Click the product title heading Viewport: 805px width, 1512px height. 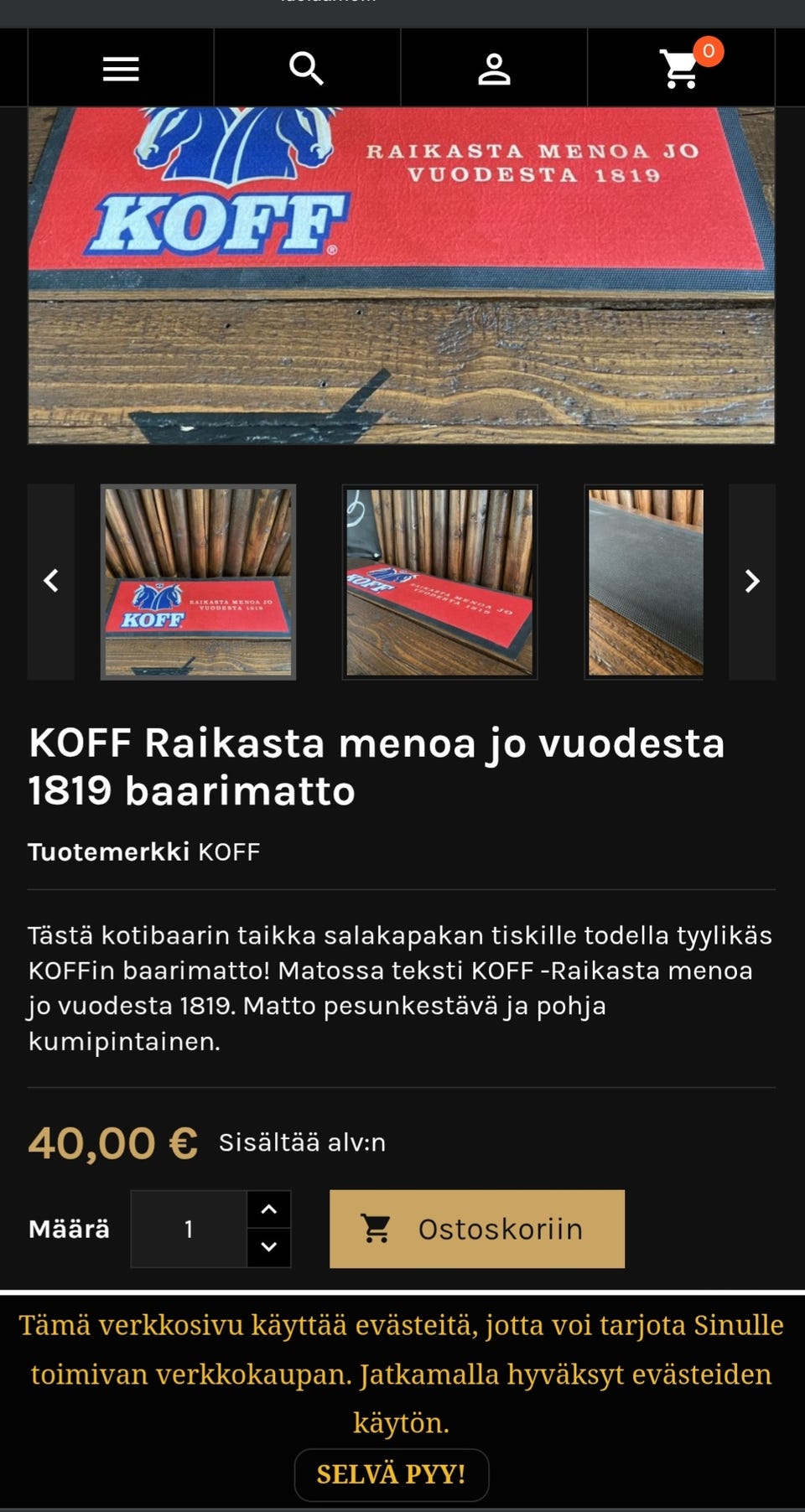[377, 764]
